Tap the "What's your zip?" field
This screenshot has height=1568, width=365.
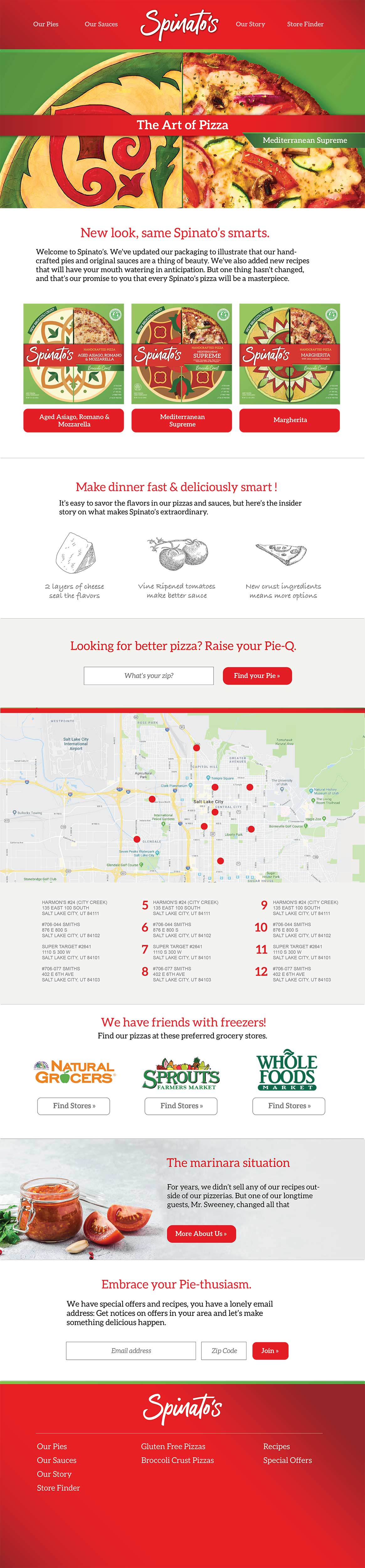coord(148,676)
